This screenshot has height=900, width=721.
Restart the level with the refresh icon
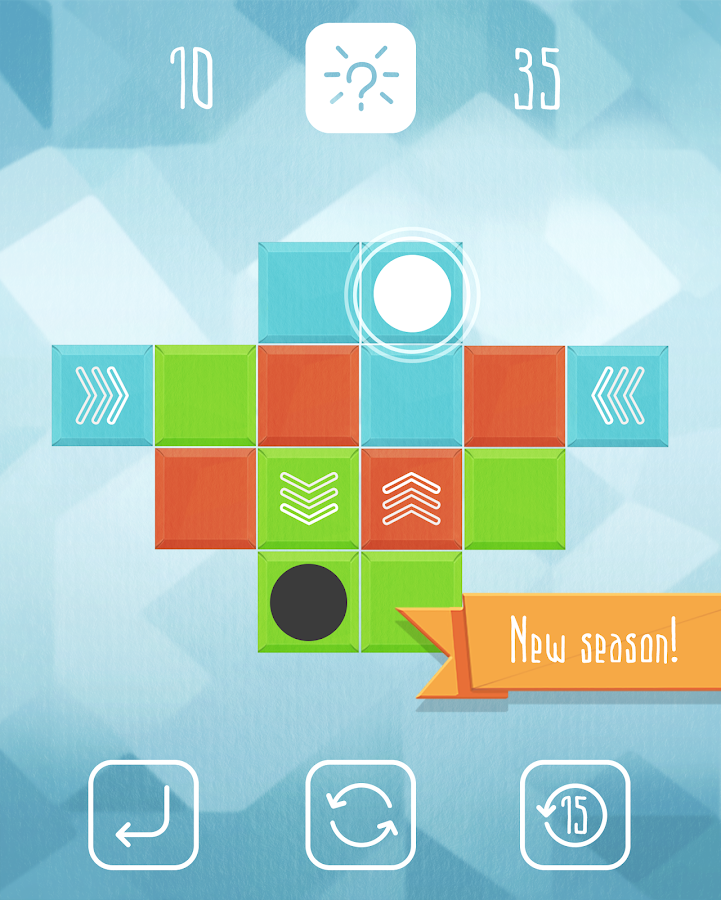(360, 815)
